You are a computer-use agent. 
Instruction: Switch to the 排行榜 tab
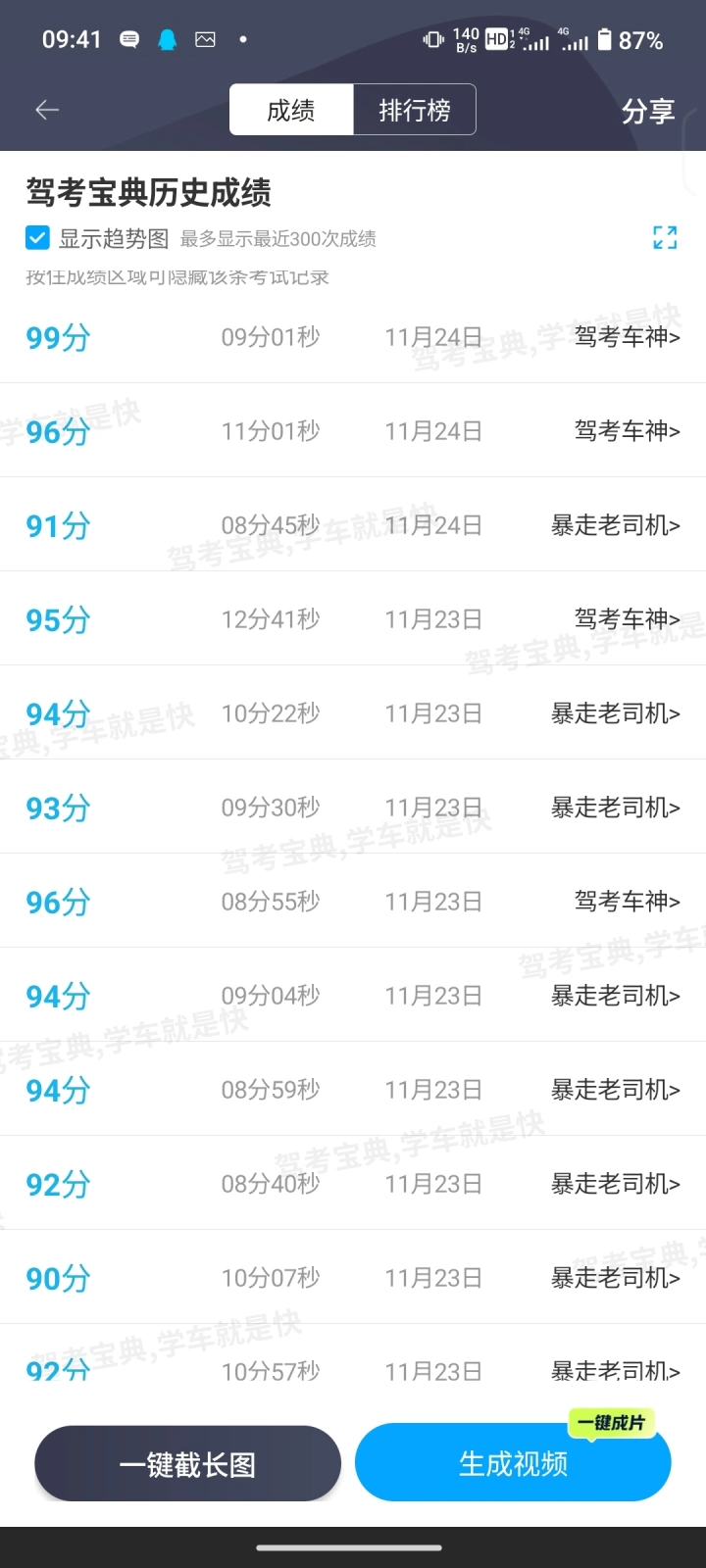414,110
